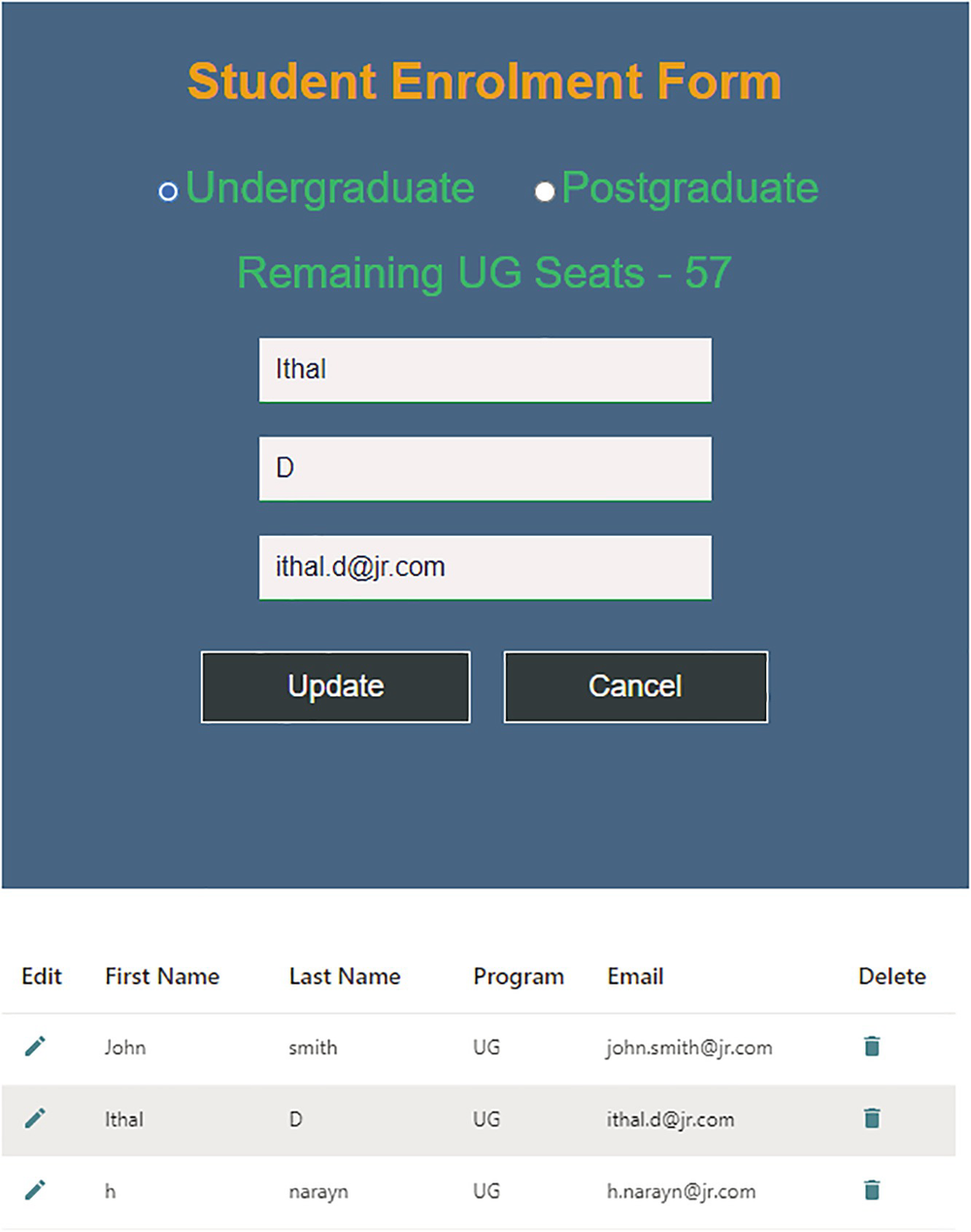Cancel the edit
Image resolution: width=971 pixels, height=1232 pixels.
pyautogui.click(x=635, y=686)
